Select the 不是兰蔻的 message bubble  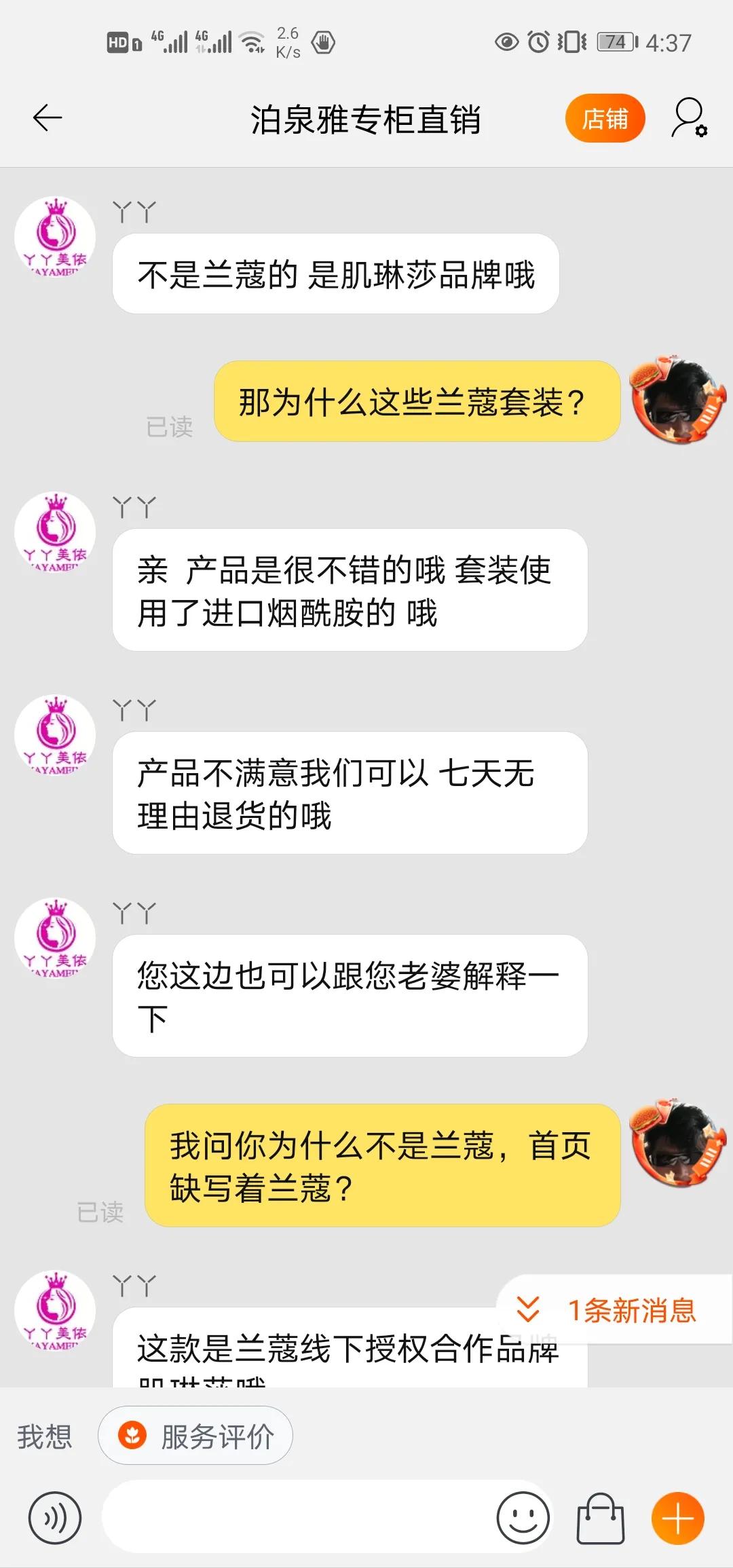tap(337, 272)
